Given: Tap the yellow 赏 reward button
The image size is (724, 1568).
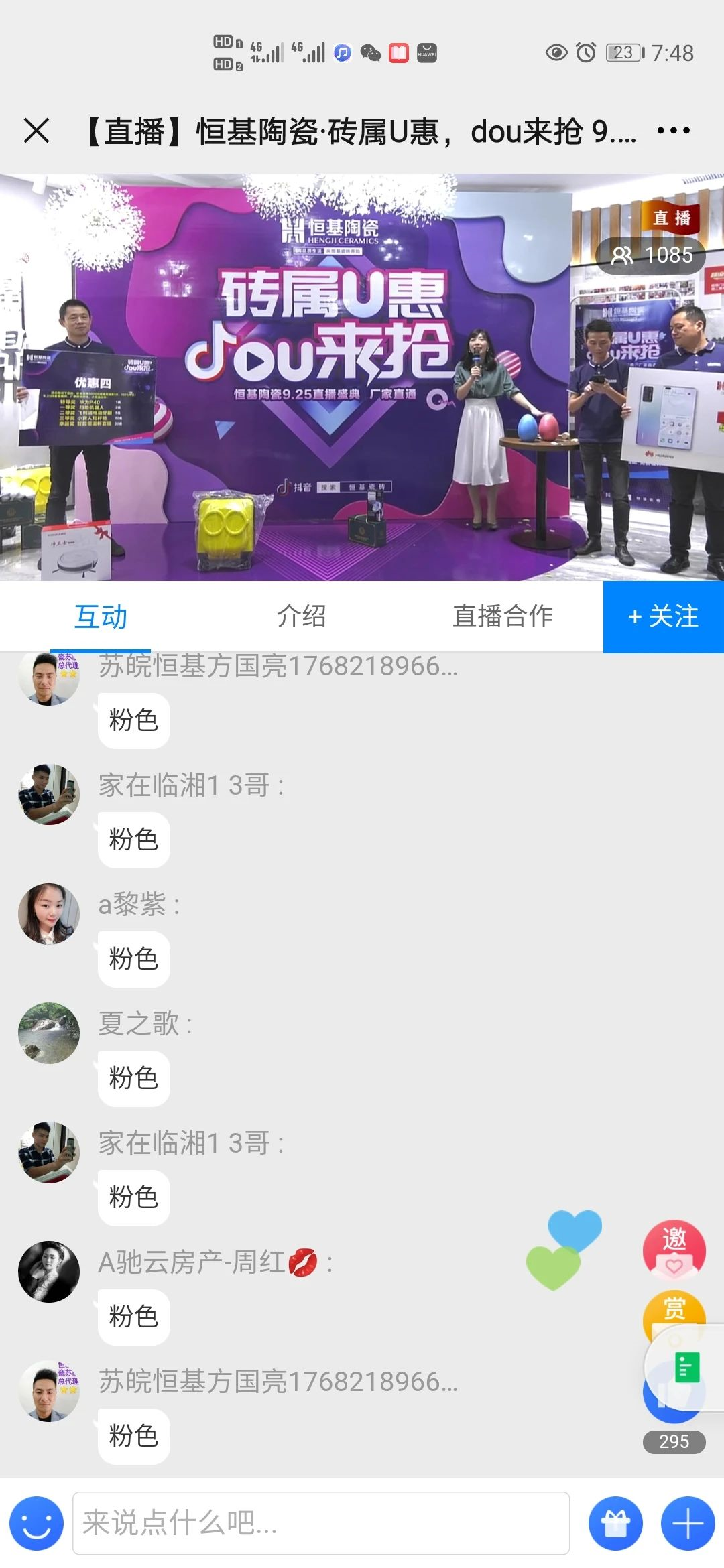Looking at the screenshot, I should (674, 1308).
